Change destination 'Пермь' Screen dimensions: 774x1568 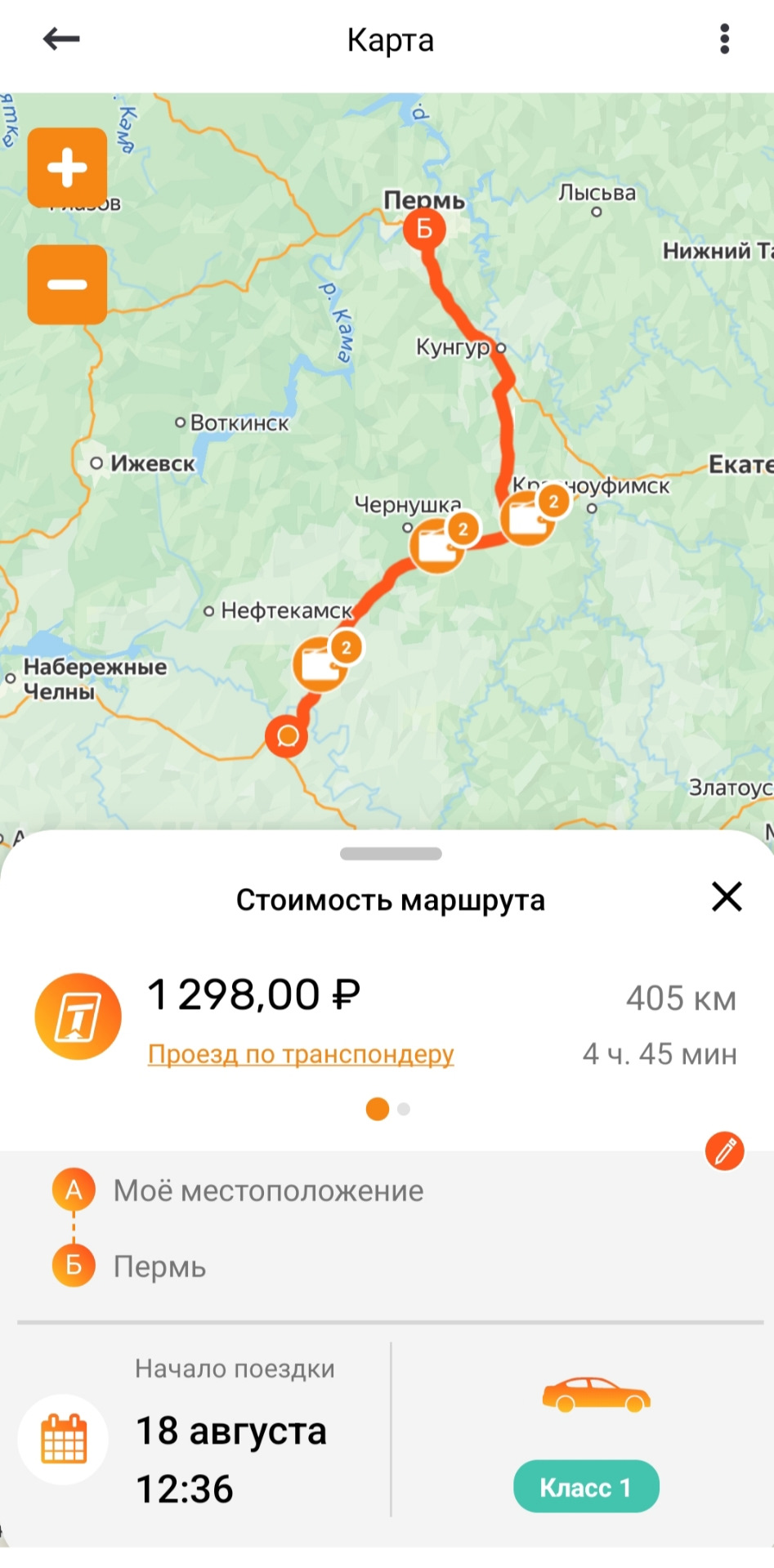(x=159, y=1266)
